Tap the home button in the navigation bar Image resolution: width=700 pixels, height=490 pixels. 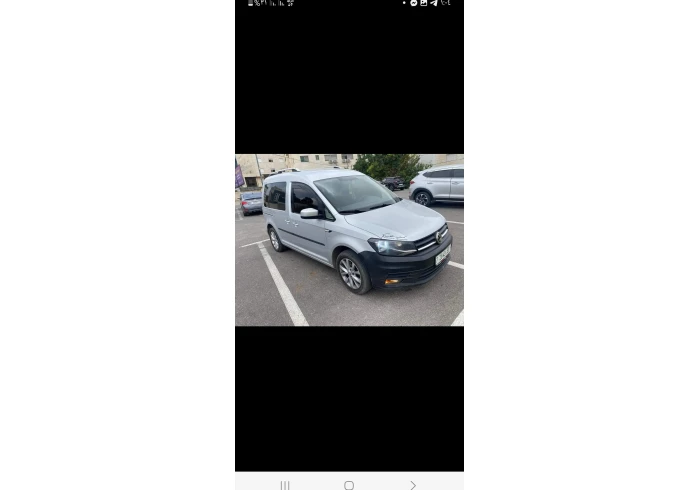(x=349, y=485)
